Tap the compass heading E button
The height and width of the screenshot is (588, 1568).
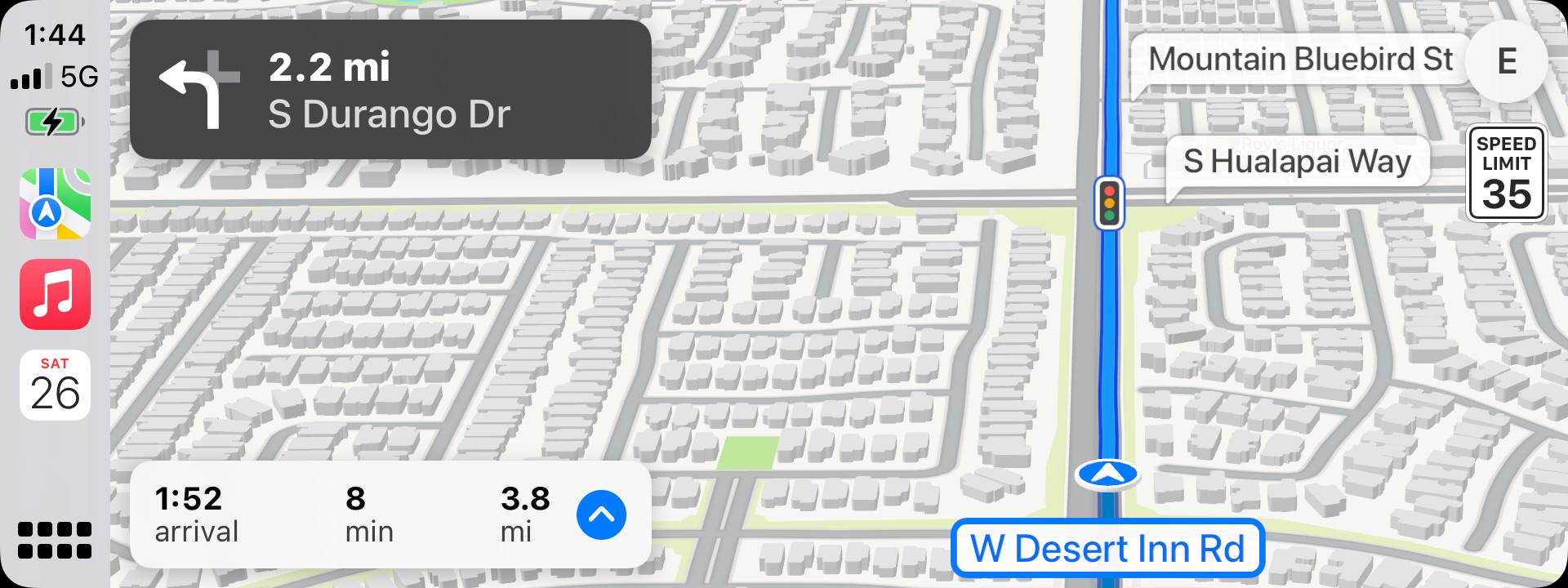1506,61
